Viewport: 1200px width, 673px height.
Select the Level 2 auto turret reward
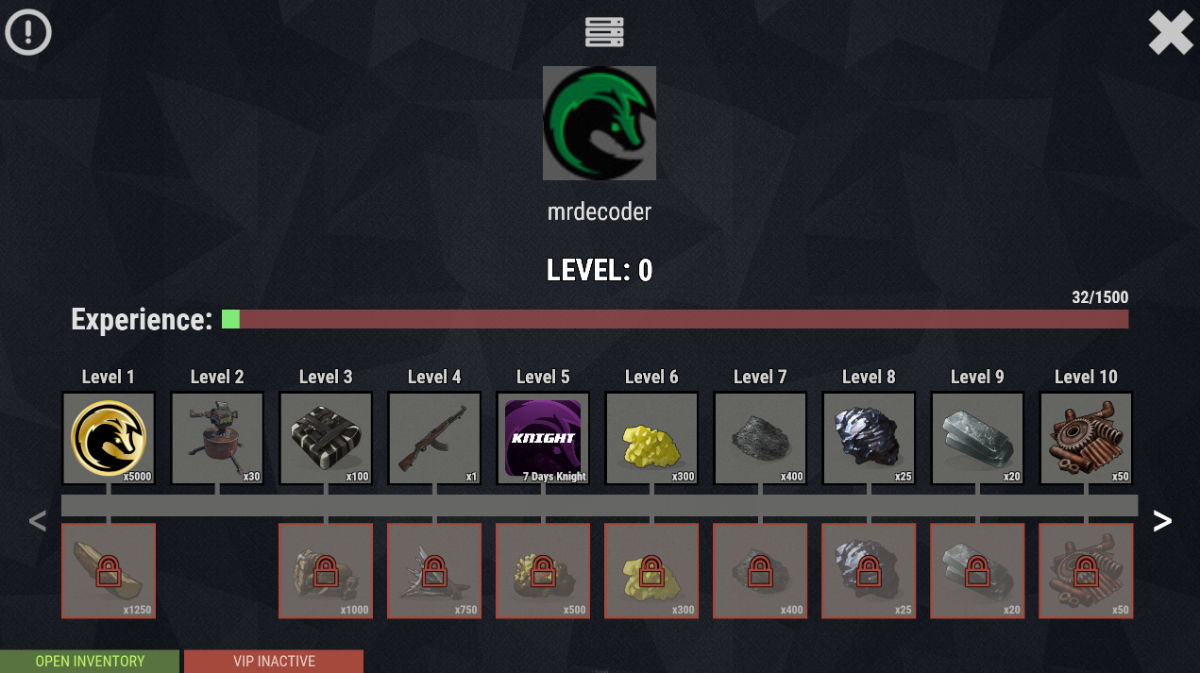[217, 438]
